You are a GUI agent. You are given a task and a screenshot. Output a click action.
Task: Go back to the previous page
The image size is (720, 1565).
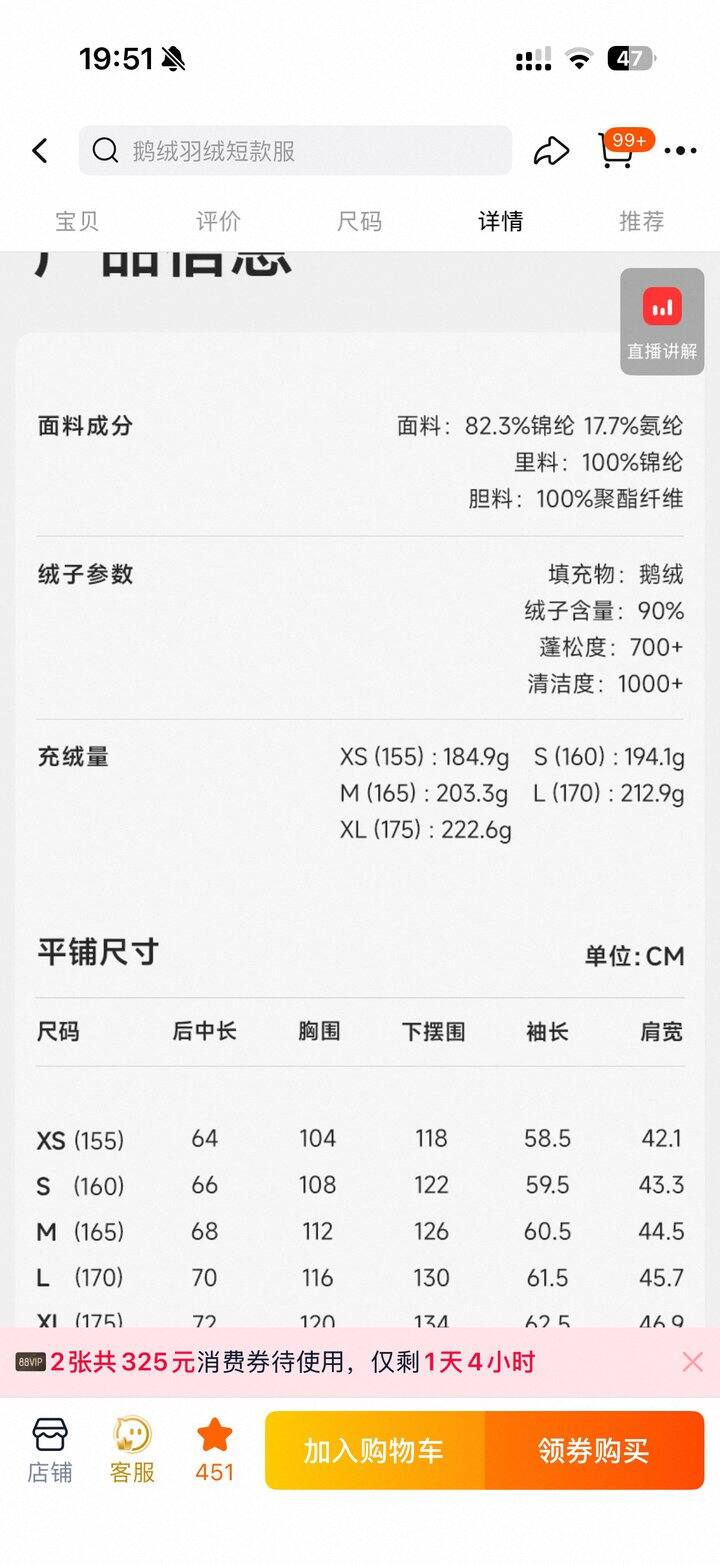click(40, 151)
